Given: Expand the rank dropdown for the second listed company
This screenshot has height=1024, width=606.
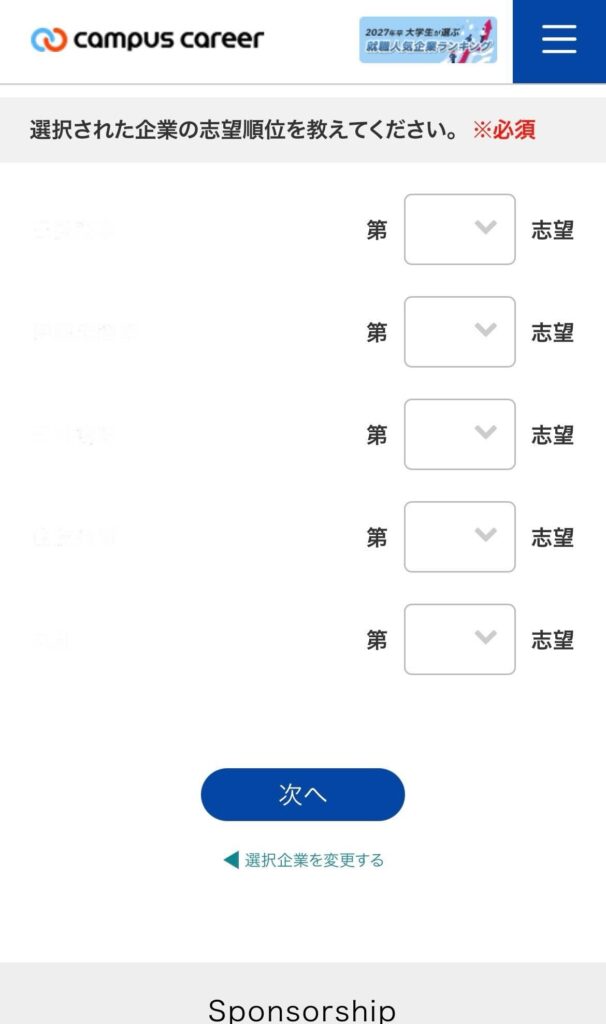Looking at the screenshot, I should click(459, 332).
